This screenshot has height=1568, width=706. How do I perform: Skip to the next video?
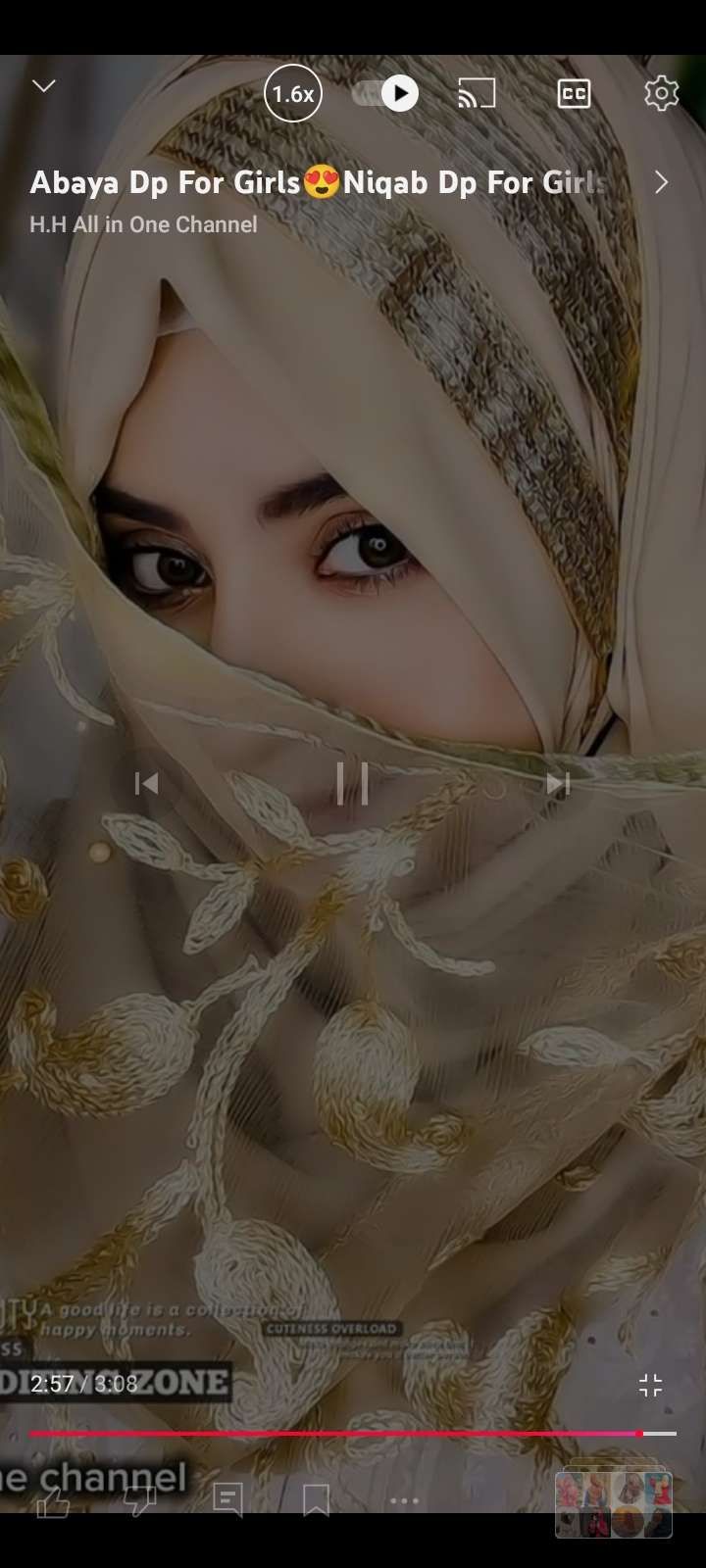click(x=558, y=783)
